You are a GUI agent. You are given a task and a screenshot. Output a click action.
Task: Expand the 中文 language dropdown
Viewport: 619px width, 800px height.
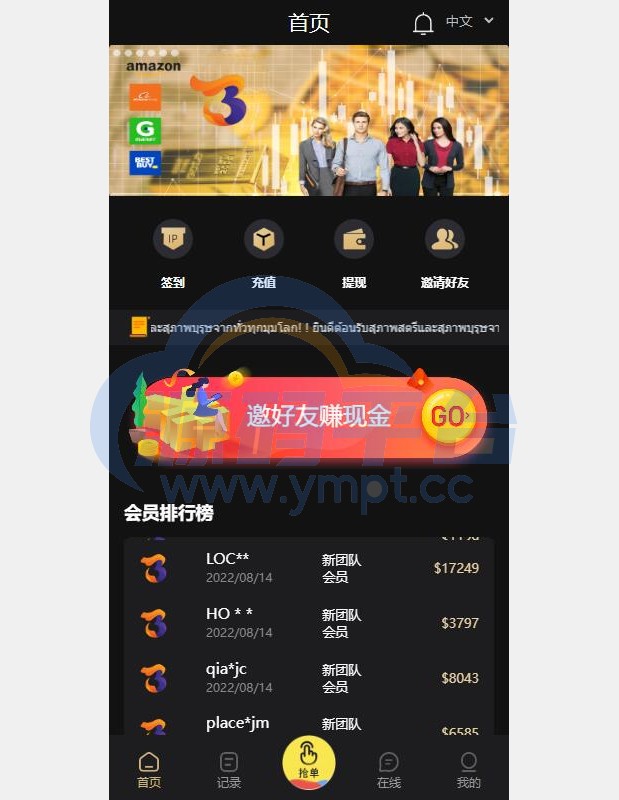[x=469, y=21]
